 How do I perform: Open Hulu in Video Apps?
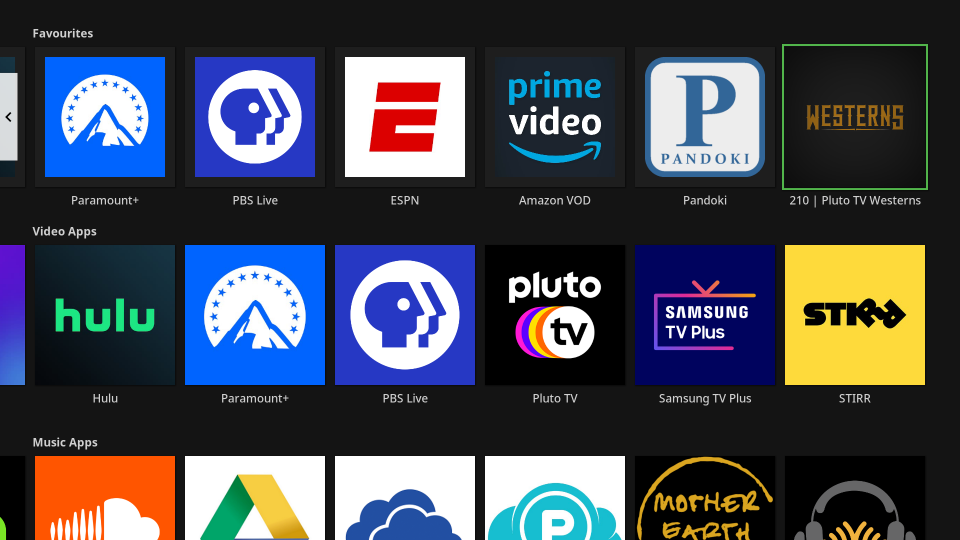pyautogui.click(x=105, y=315)
